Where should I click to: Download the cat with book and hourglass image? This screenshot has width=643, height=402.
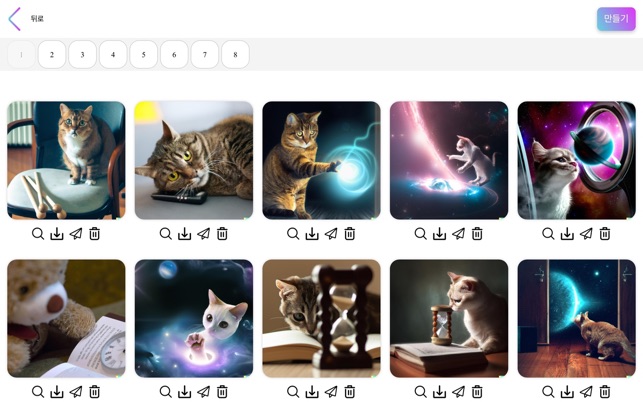coord(439,392)
